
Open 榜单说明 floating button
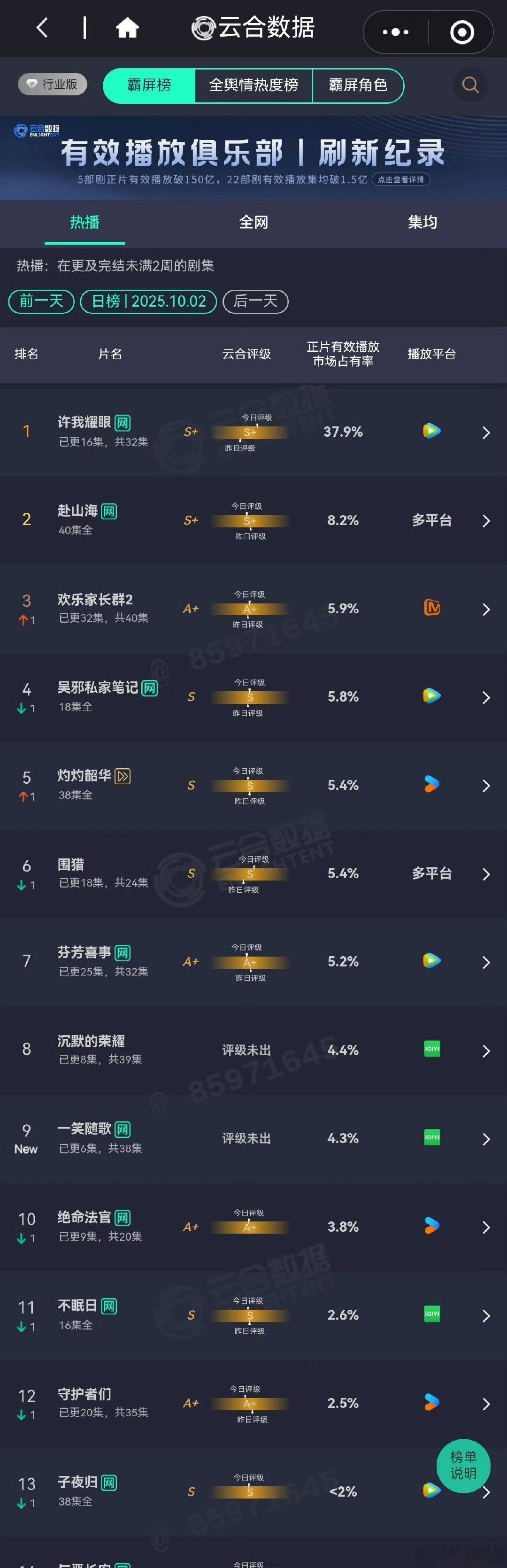pos(463,1465)
